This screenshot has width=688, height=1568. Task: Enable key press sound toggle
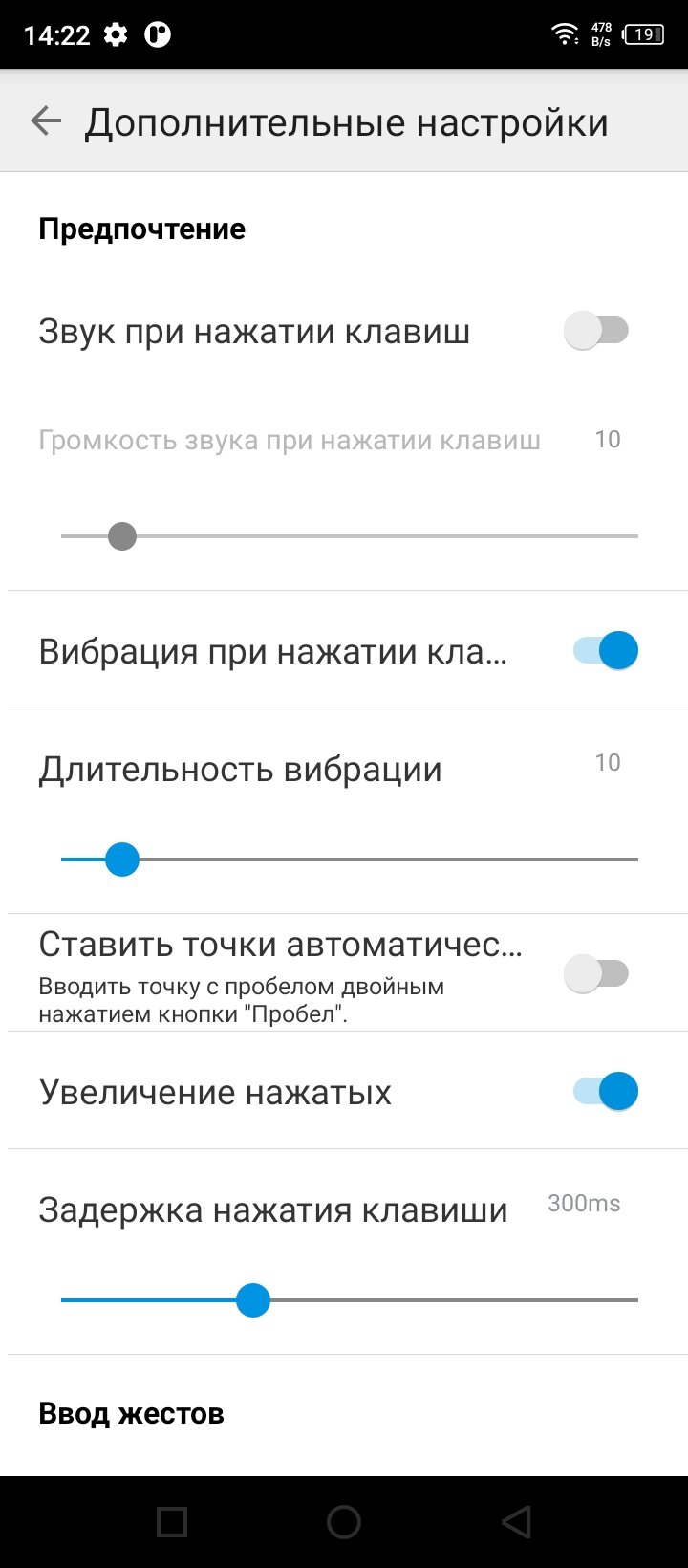597,332
